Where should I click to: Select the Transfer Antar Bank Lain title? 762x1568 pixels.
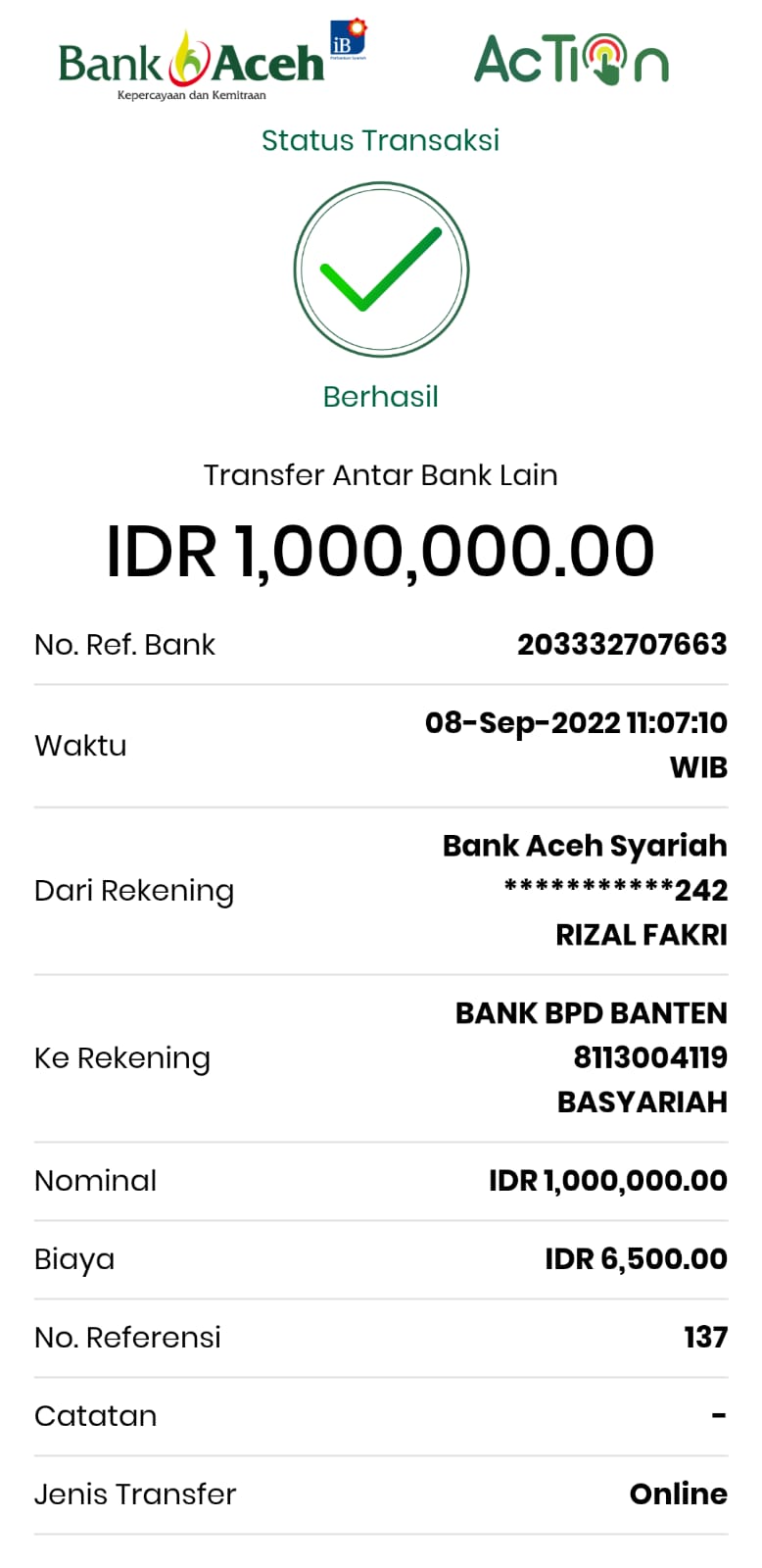[381, 475]
